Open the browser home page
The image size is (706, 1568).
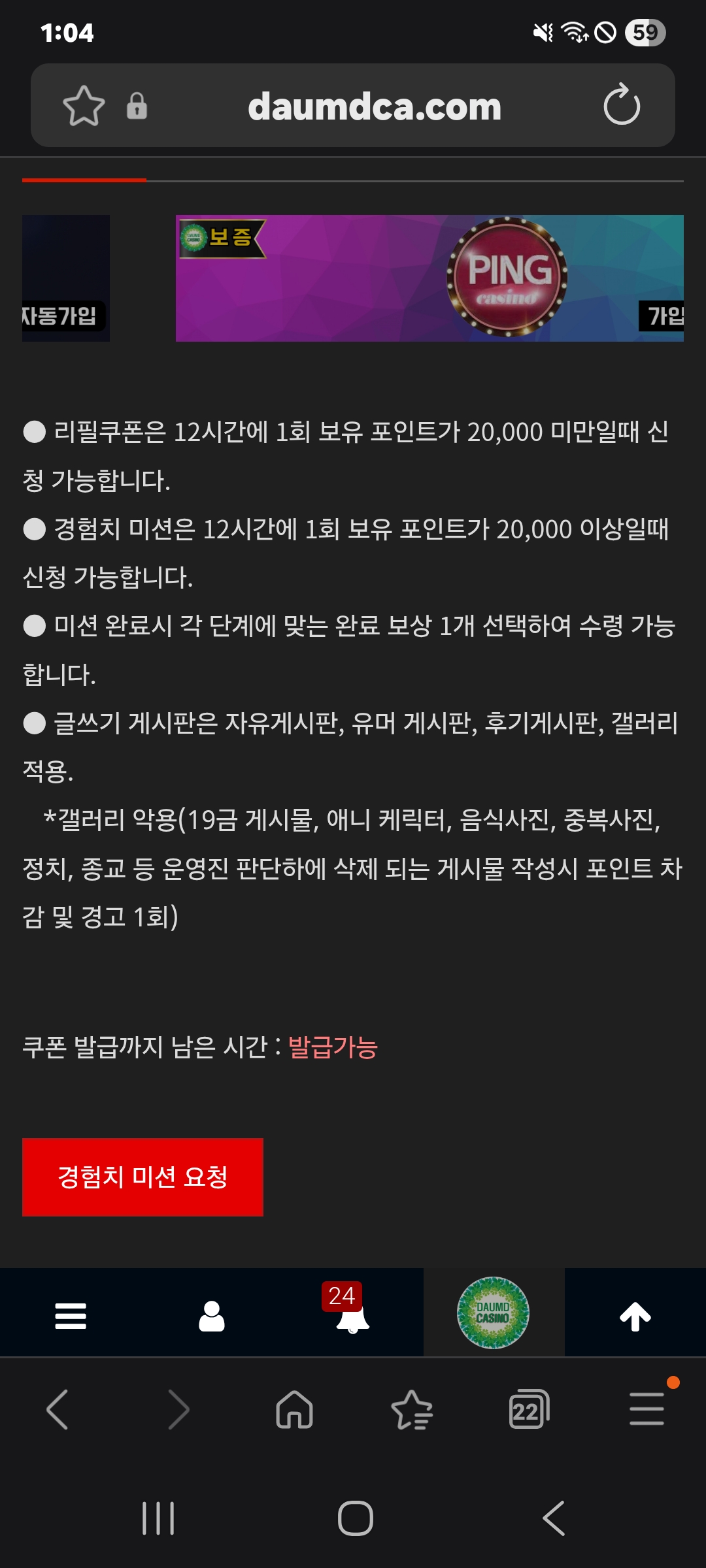[x=295, y=1409]
